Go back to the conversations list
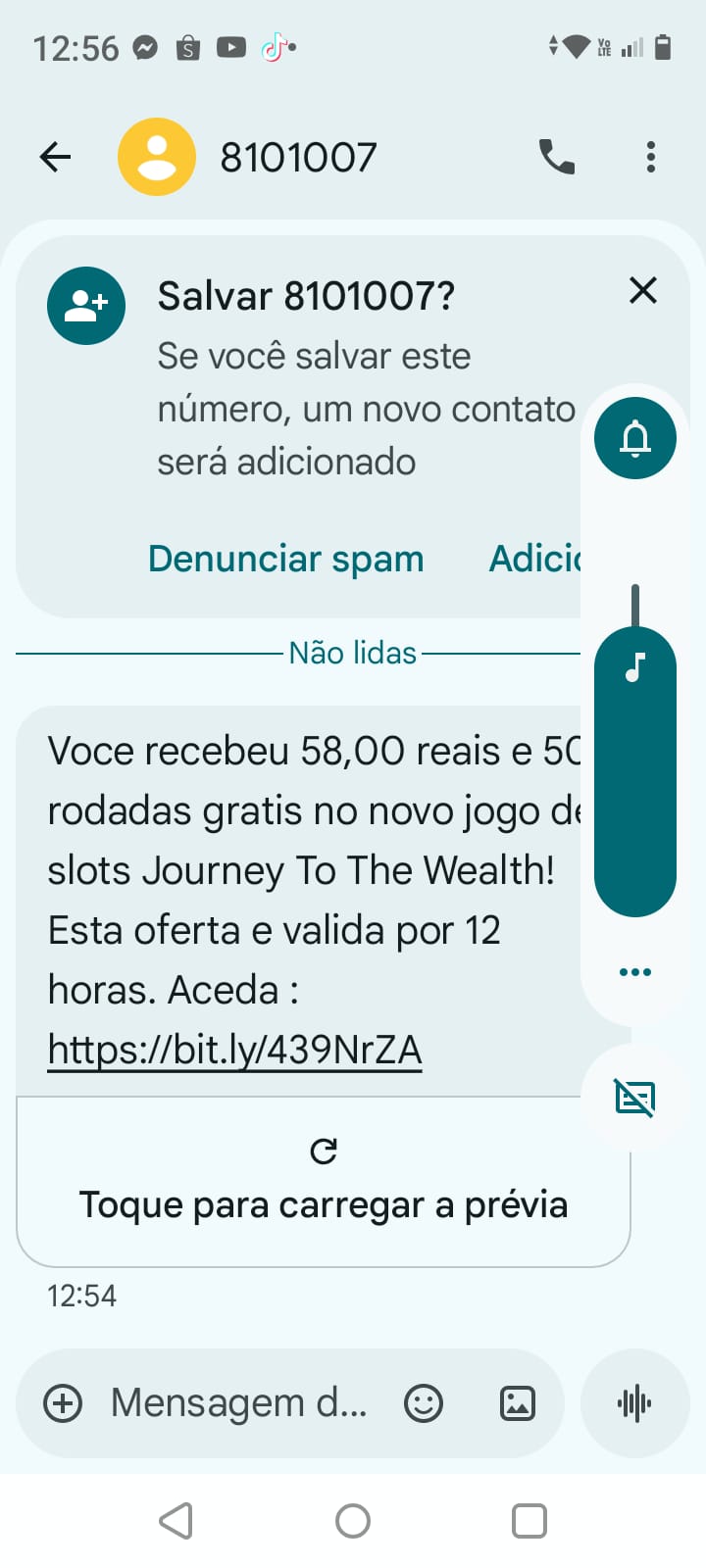706x1568 pixels. (56, 157)
